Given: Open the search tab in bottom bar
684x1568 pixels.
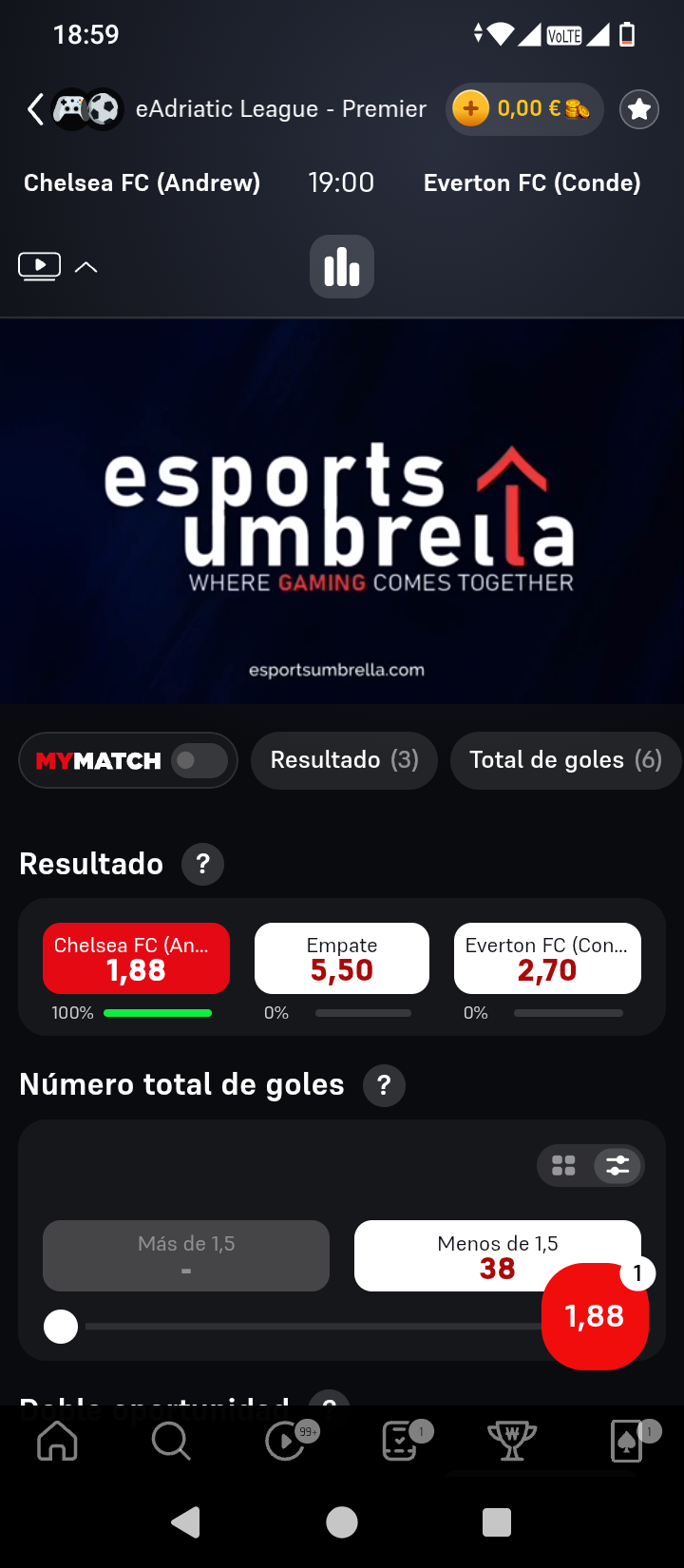Looking at the screenshot, I should pyautogui.click(x=171, y=1442).
